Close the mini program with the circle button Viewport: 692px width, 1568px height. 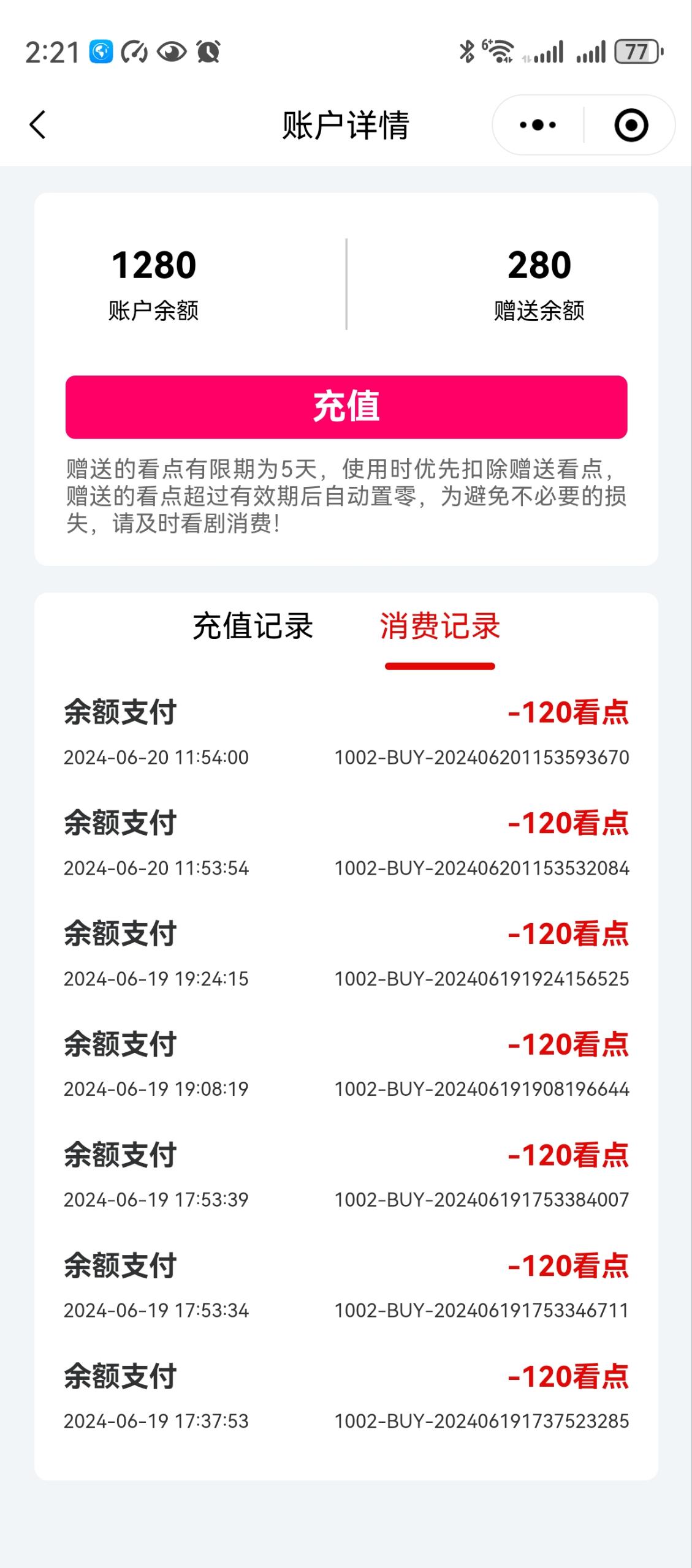pos(631,125)
